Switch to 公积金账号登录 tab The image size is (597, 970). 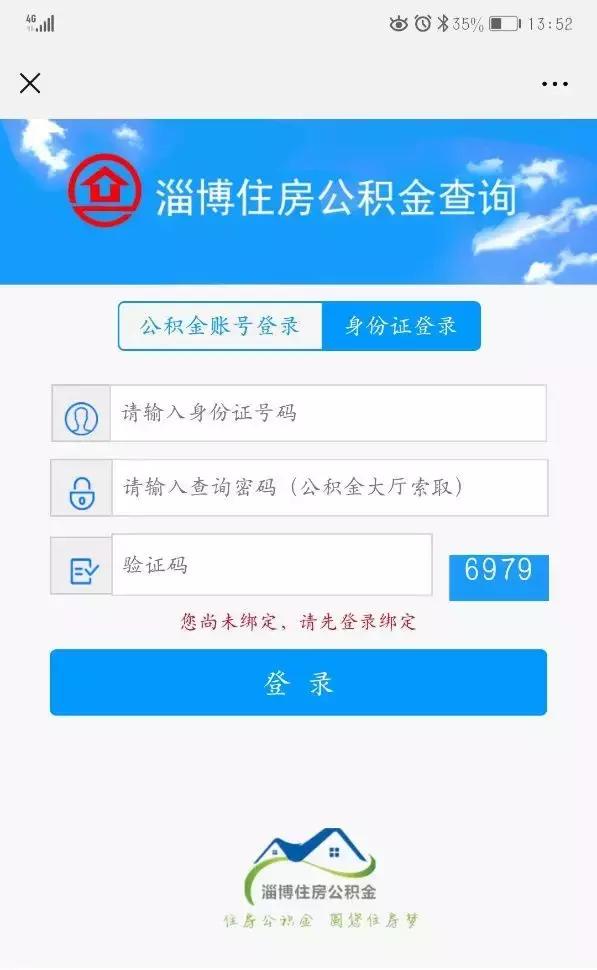[x=220, y=326]
